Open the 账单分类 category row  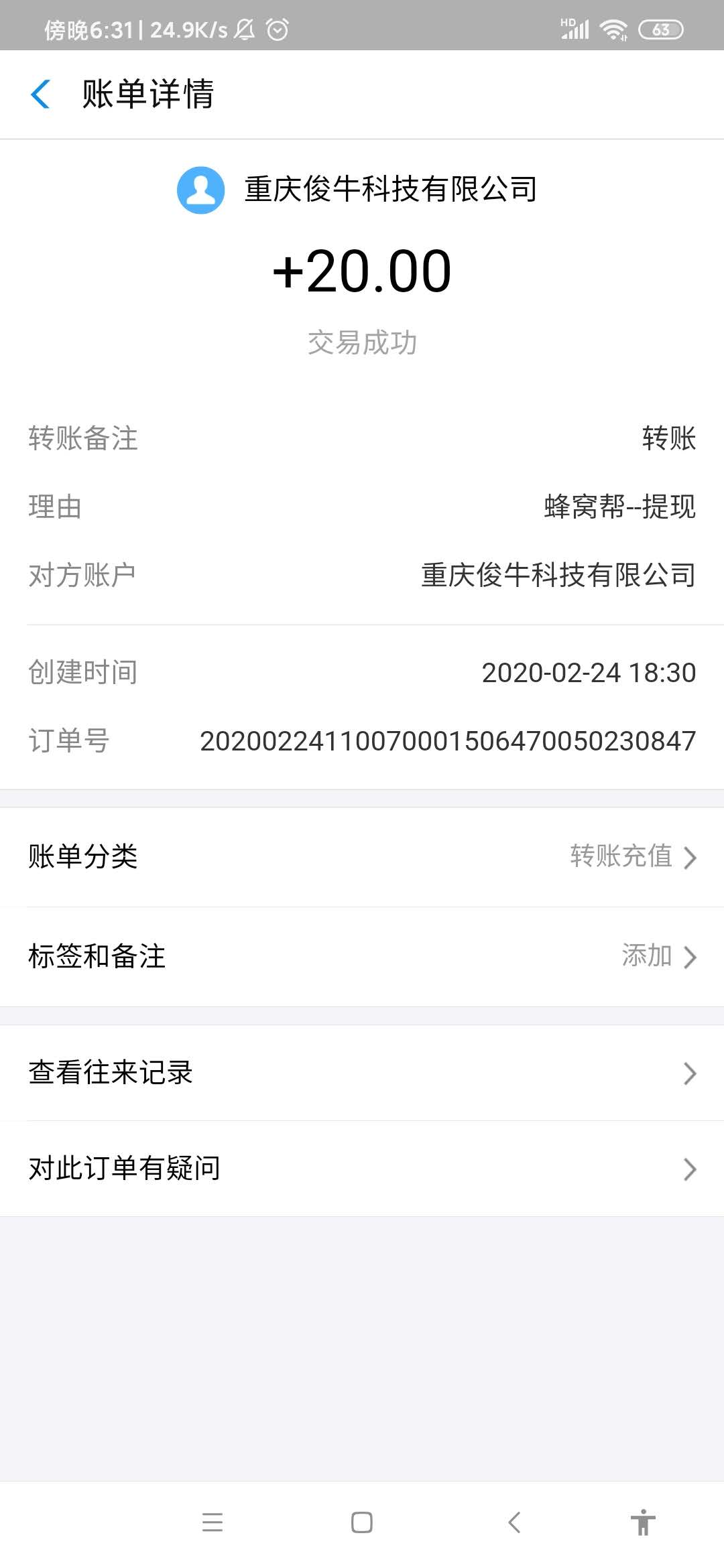[x=362, y=856]
